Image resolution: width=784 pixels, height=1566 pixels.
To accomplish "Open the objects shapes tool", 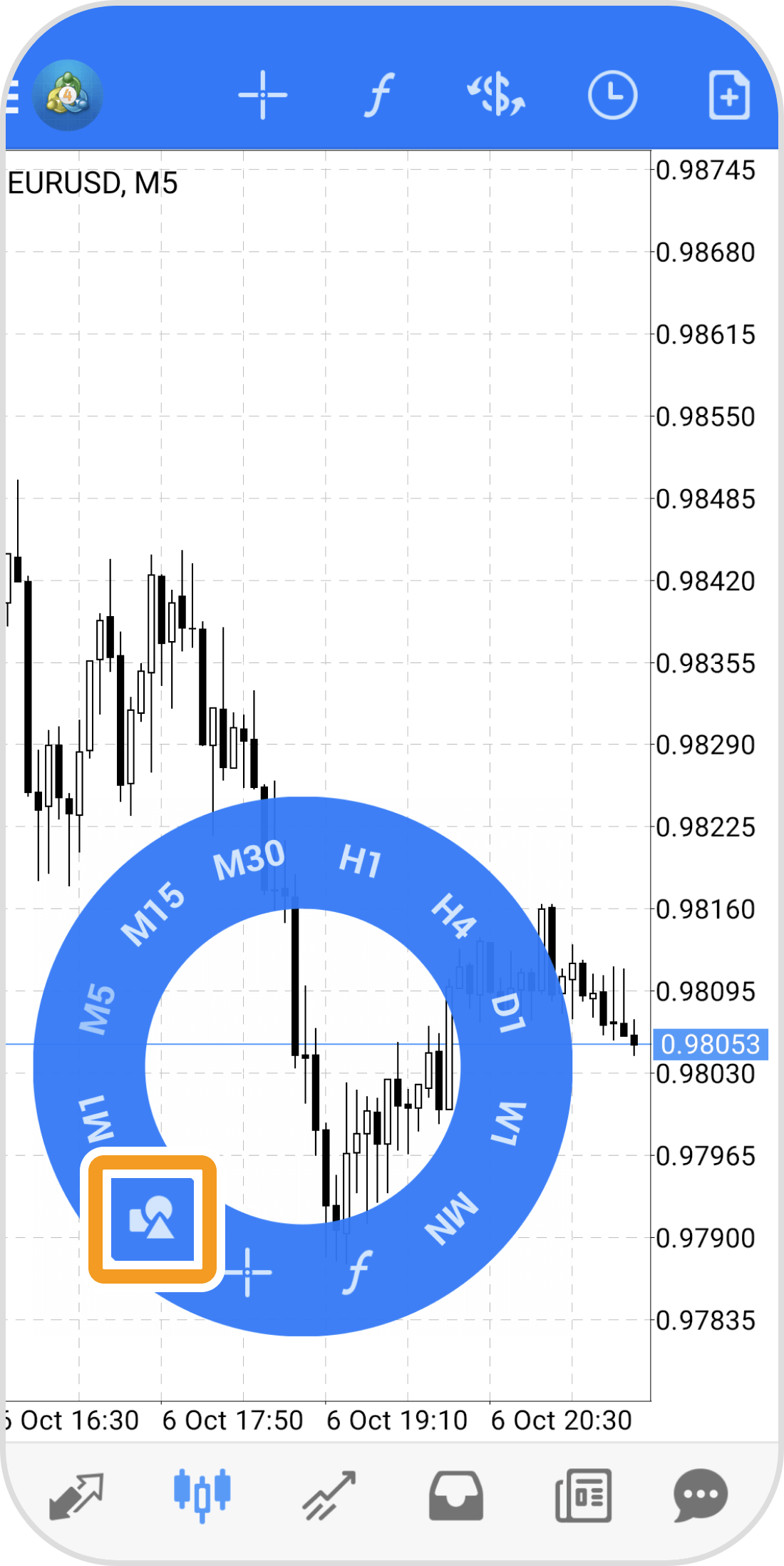I will coord(152,1219).
